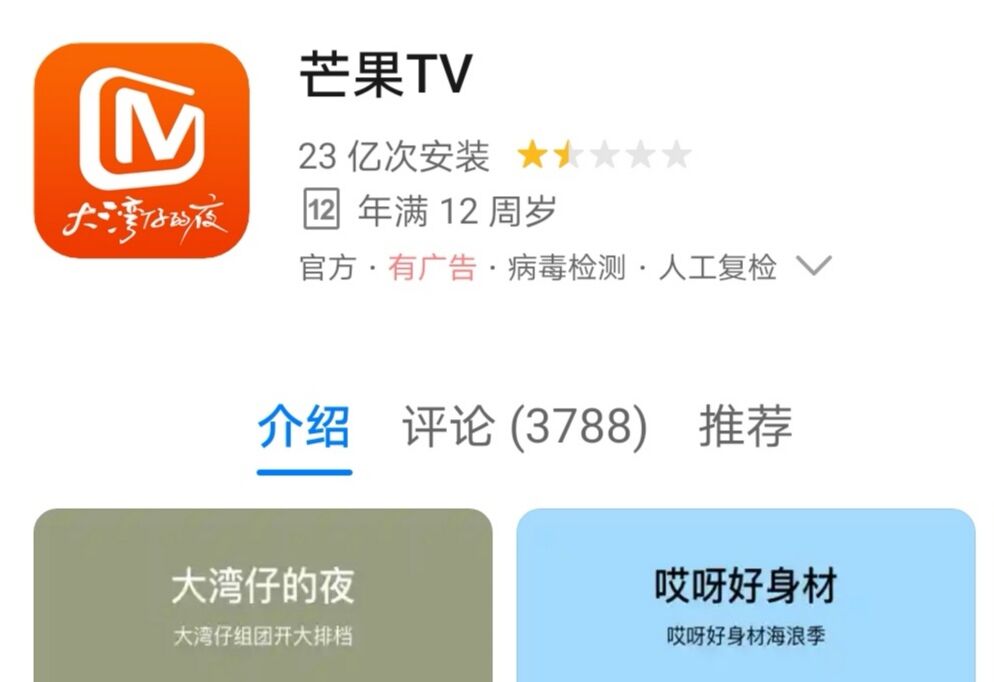Switch to the 评论 (3788) tab

[525, 427]
